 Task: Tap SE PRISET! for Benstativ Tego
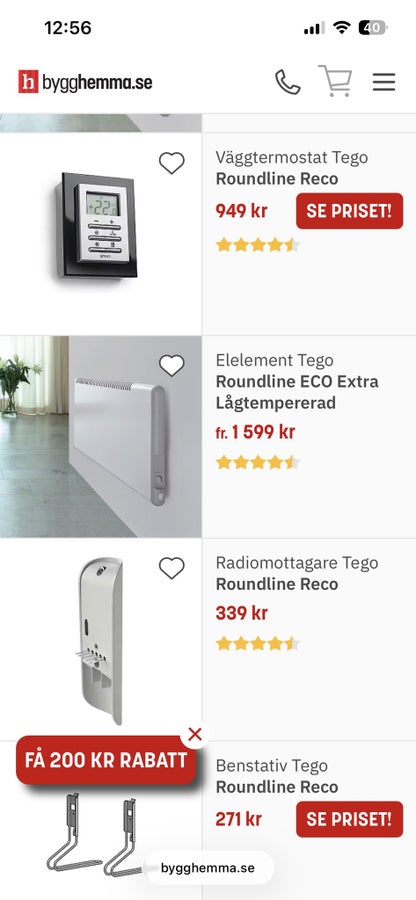(x=349, y=819)
